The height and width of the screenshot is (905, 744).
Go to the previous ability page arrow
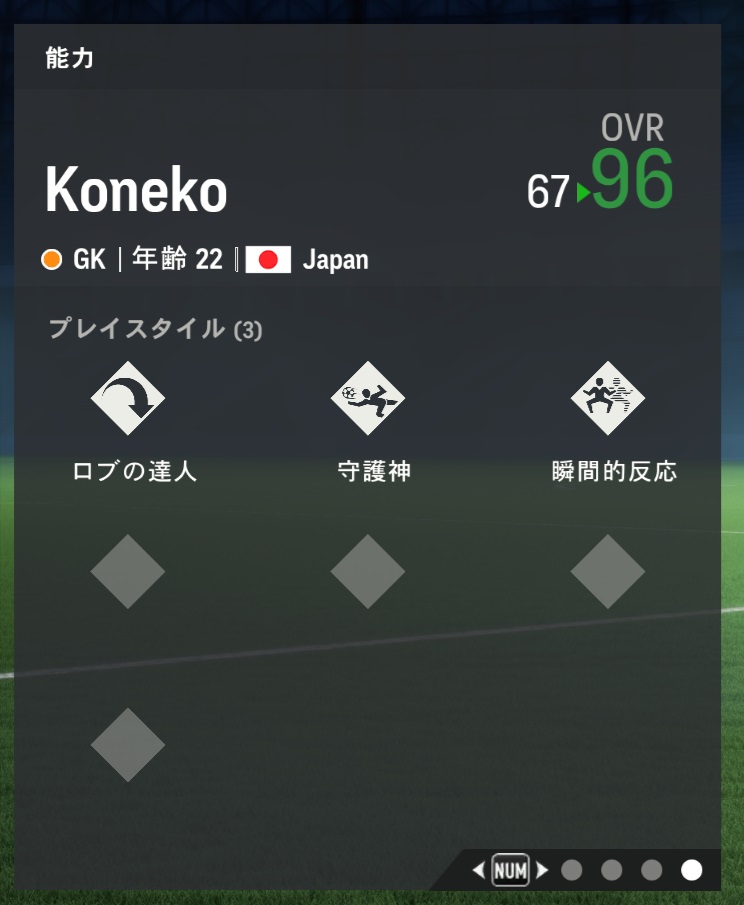[x=479, y=870]
